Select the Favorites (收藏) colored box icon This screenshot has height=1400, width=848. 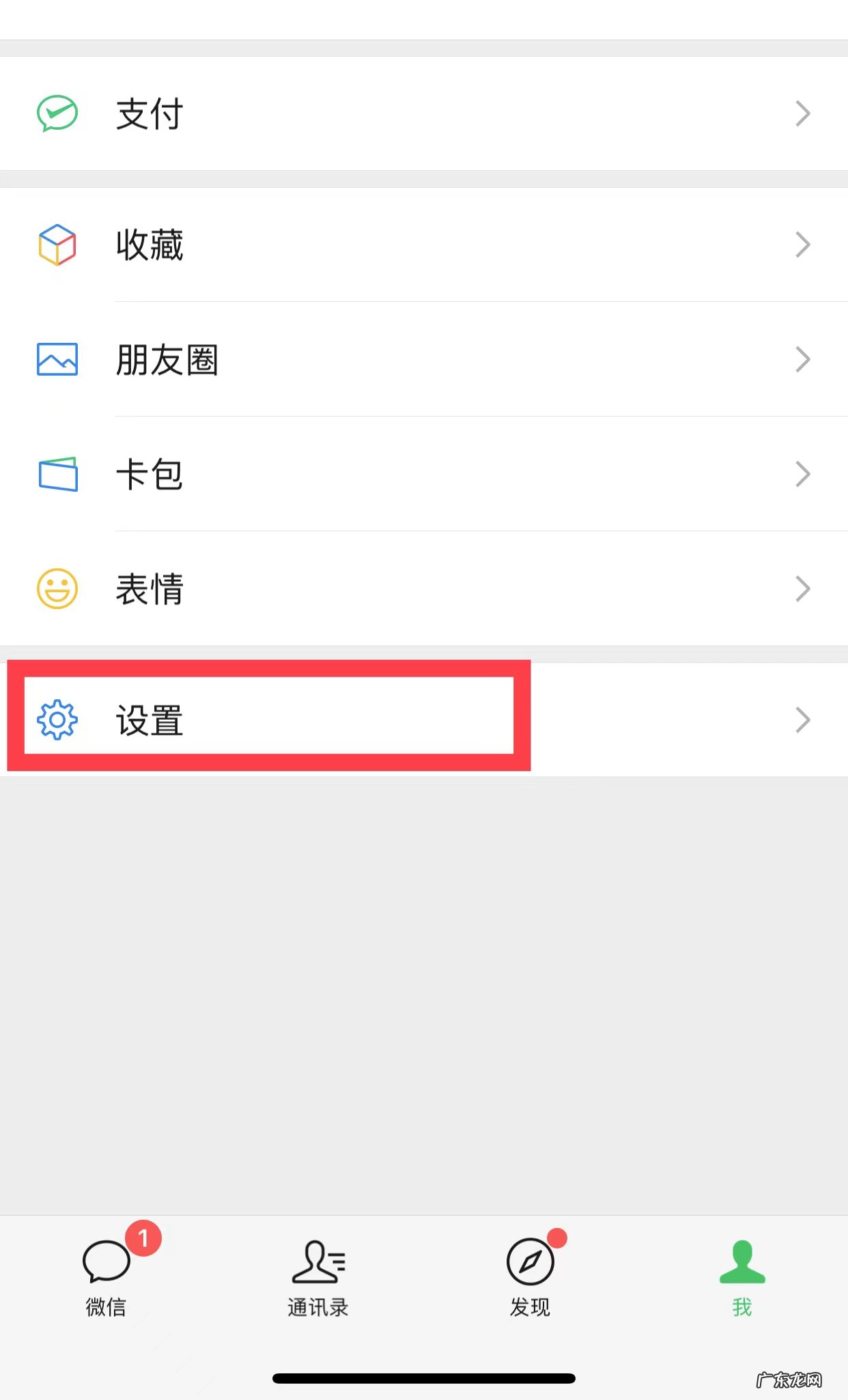click(x=57, y=246)
